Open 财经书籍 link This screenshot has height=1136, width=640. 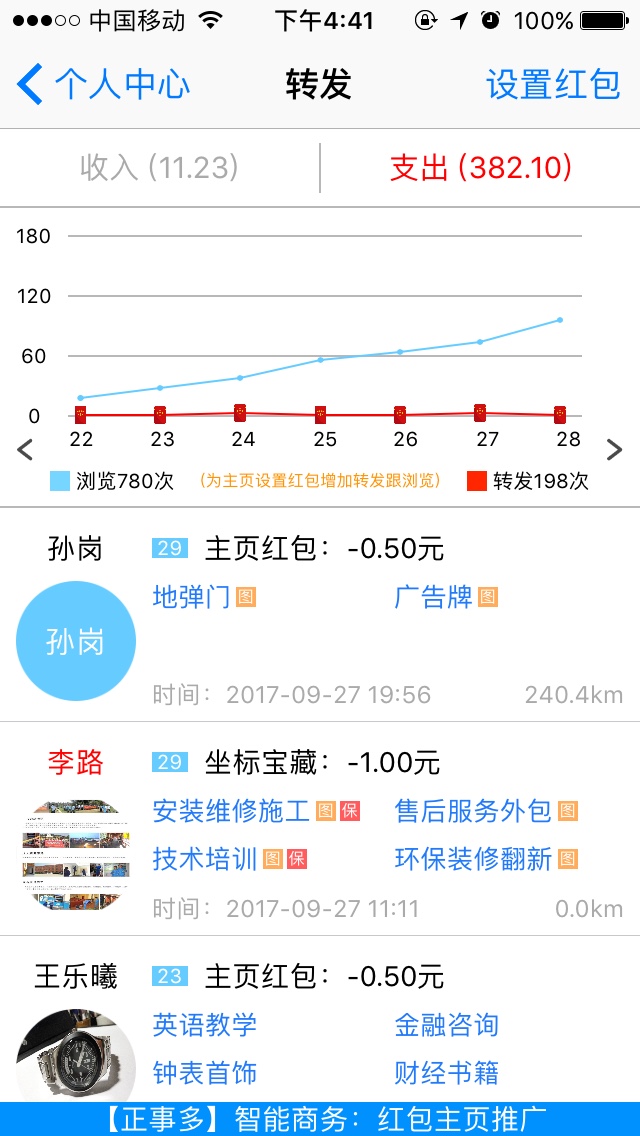447,1073
